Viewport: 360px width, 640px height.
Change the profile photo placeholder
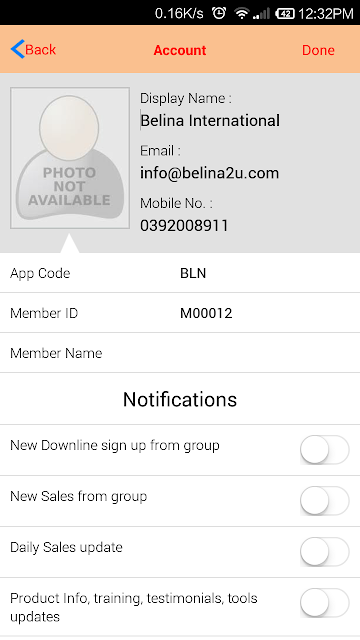click(x=70, y=158)
